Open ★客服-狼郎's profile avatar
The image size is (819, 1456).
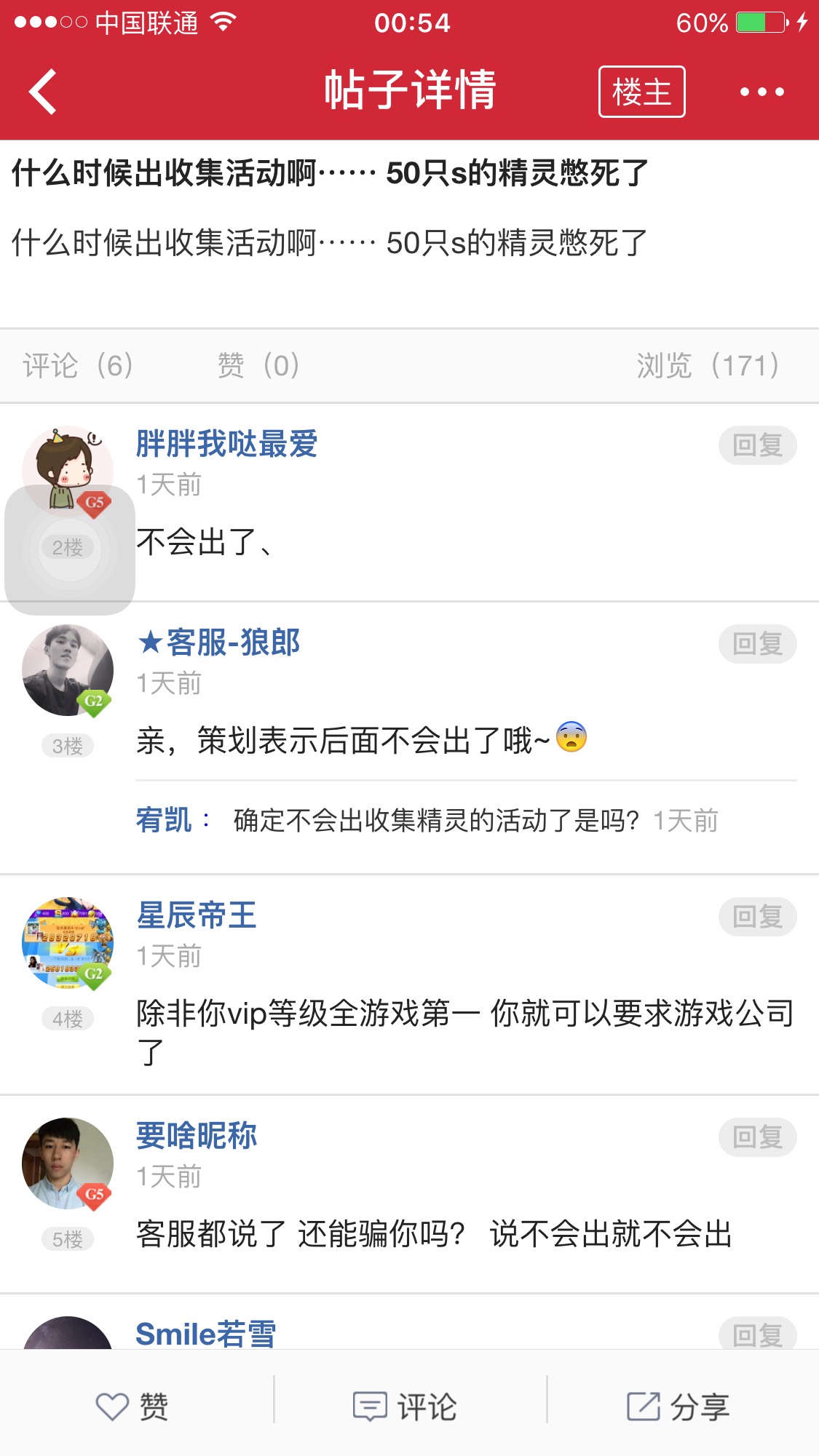(x=68, y=670)
